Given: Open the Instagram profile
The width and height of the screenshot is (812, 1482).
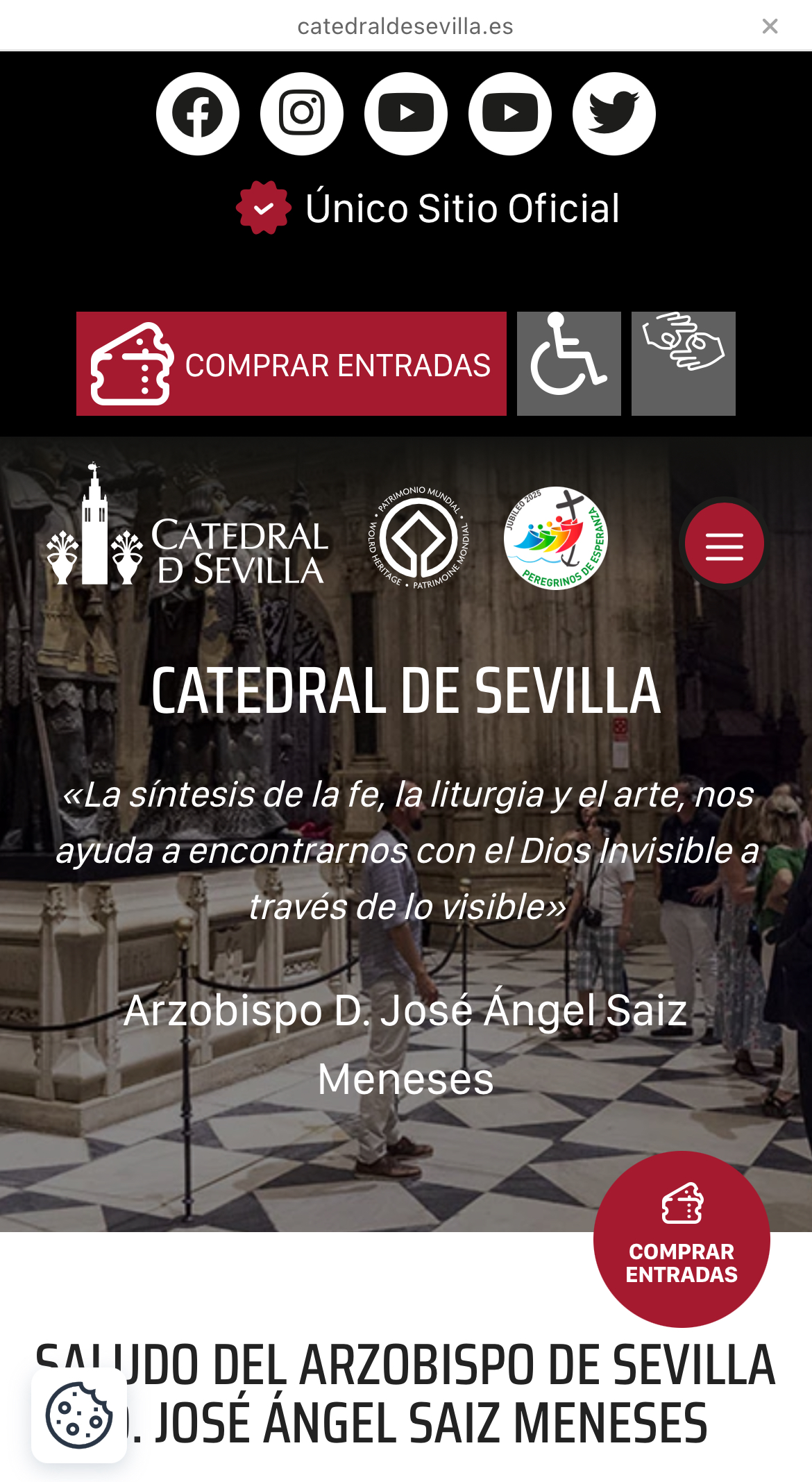Looking at the screenshot, I should 302,114.
